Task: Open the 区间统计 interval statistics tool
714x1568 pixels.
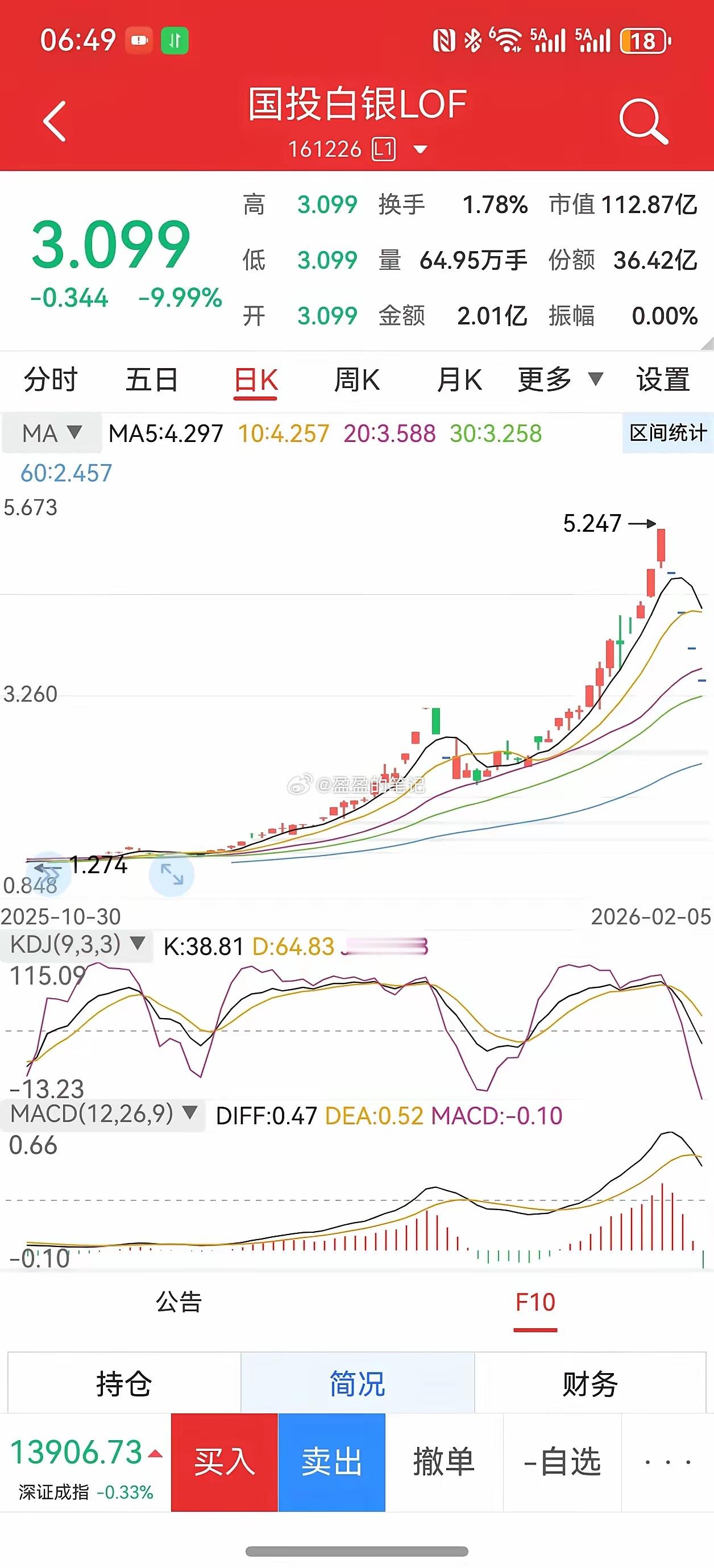Action: coord(666,433)
